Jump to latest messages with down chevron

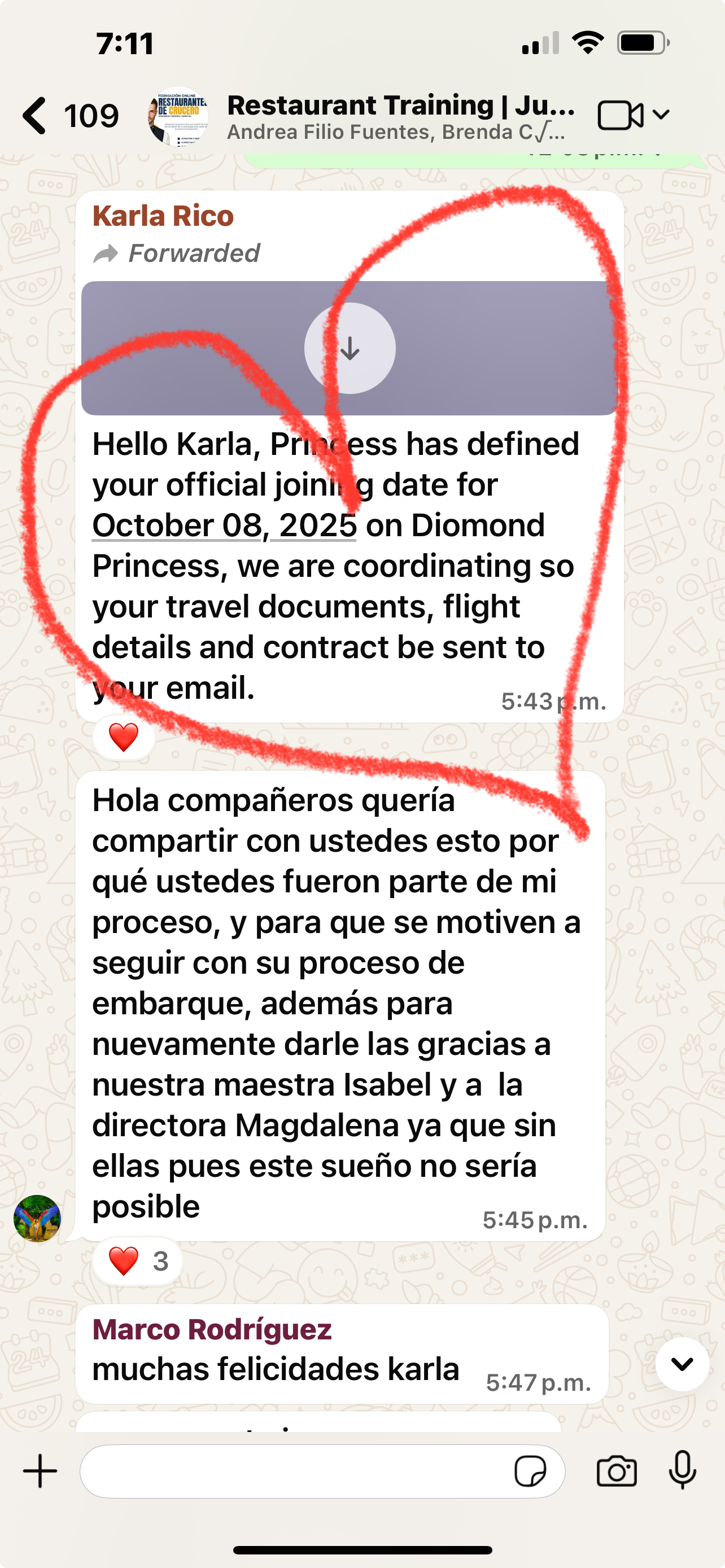click(683, 1364)
